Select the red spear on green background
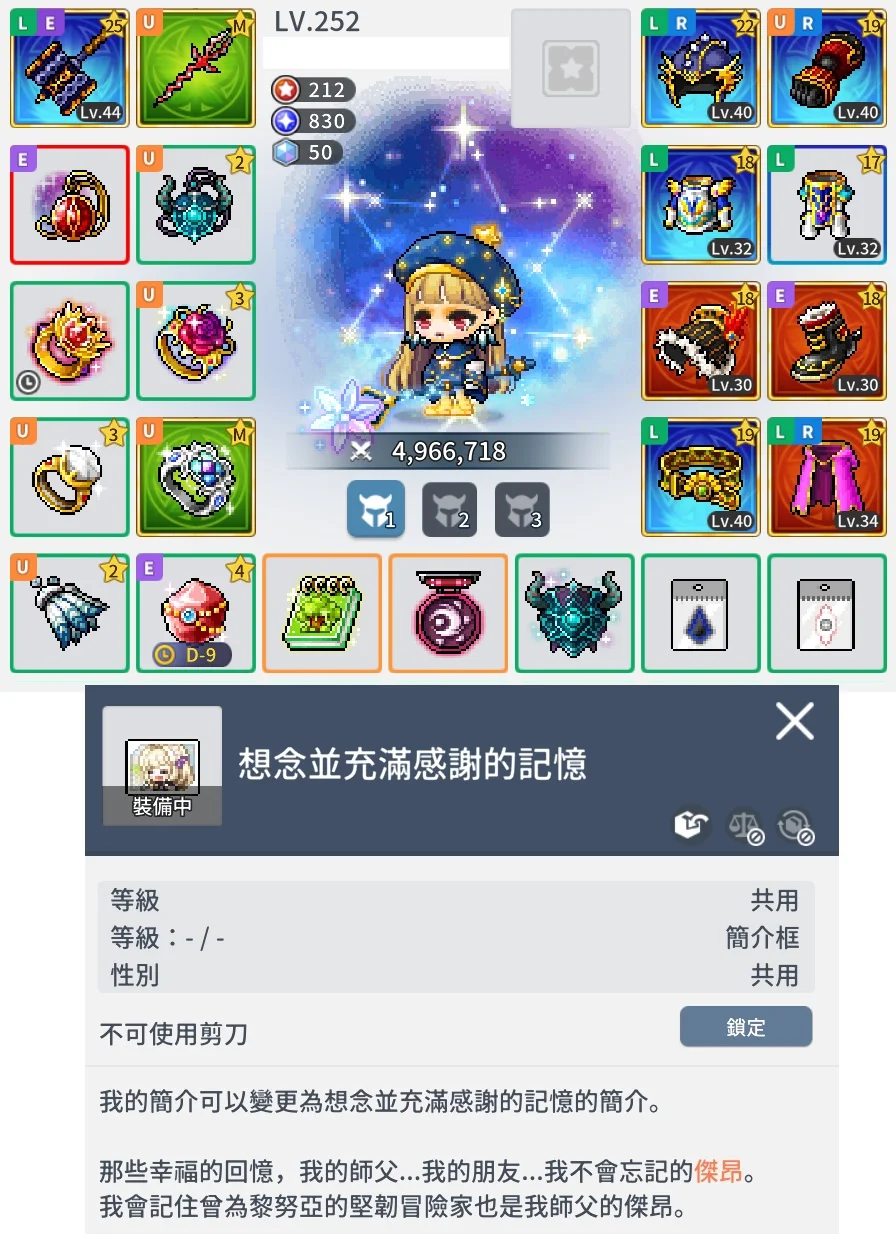896x1236 pixels. 196,68
